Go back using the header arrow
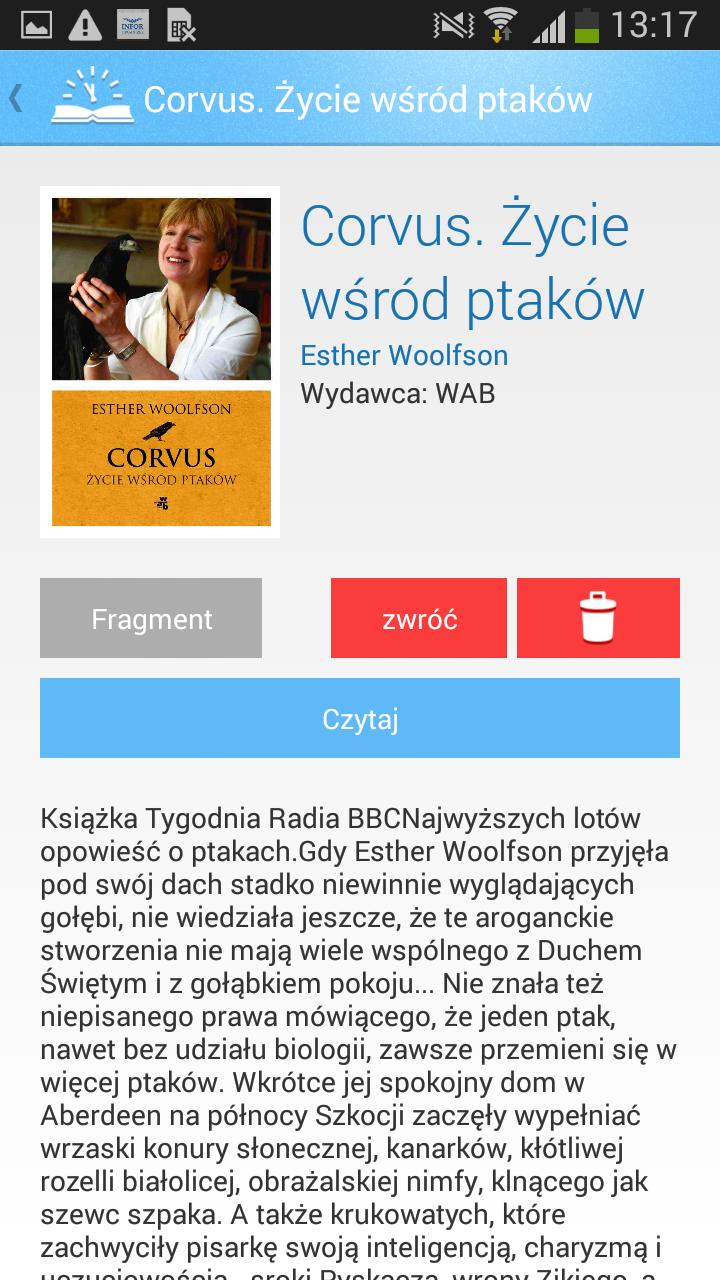The width and height of the screenshot is (720, 1280). pos(17,99)
